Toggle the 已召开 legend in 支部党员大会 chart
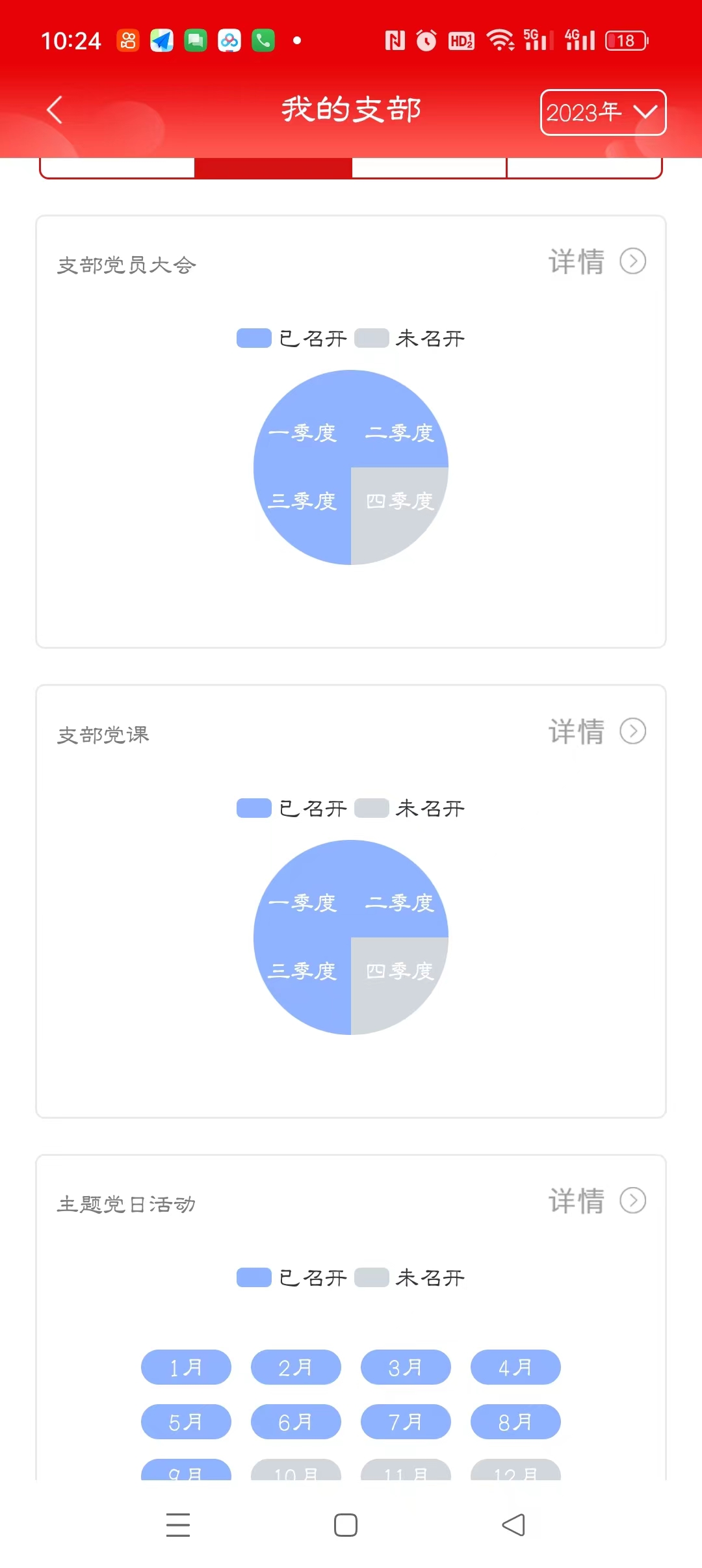Screen dimensions: 702x1568 point(292,338)
